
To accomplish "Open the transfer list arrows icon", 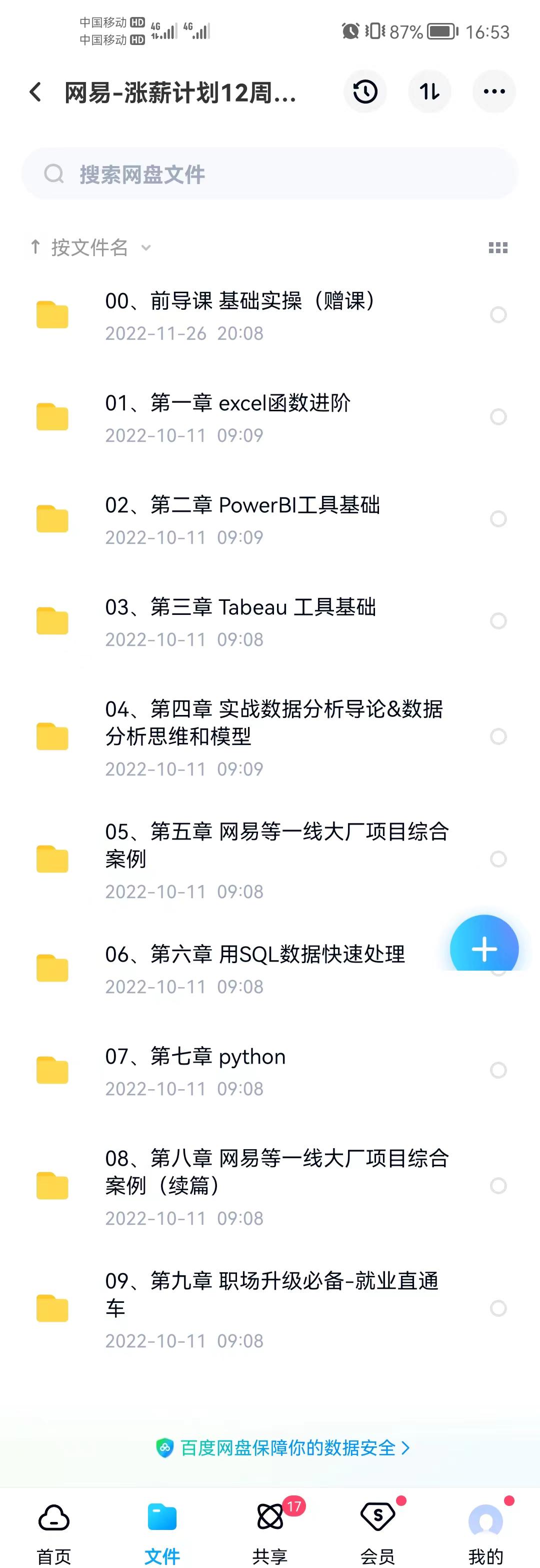I will click(429, 92).
